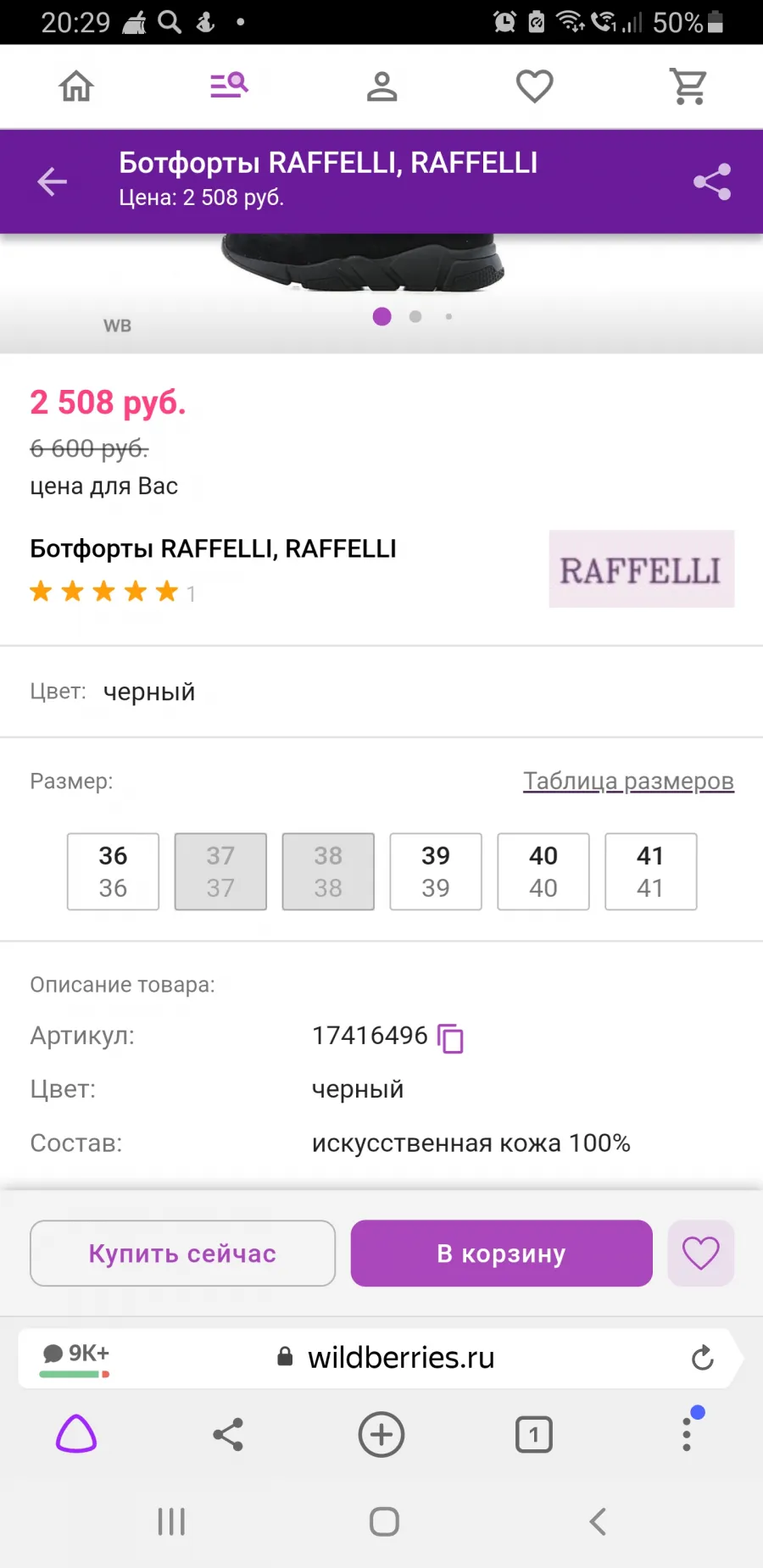This screenshot has width=763, height=1568.
Task: Copy the article number 17416496
Action: (450, 1037)
